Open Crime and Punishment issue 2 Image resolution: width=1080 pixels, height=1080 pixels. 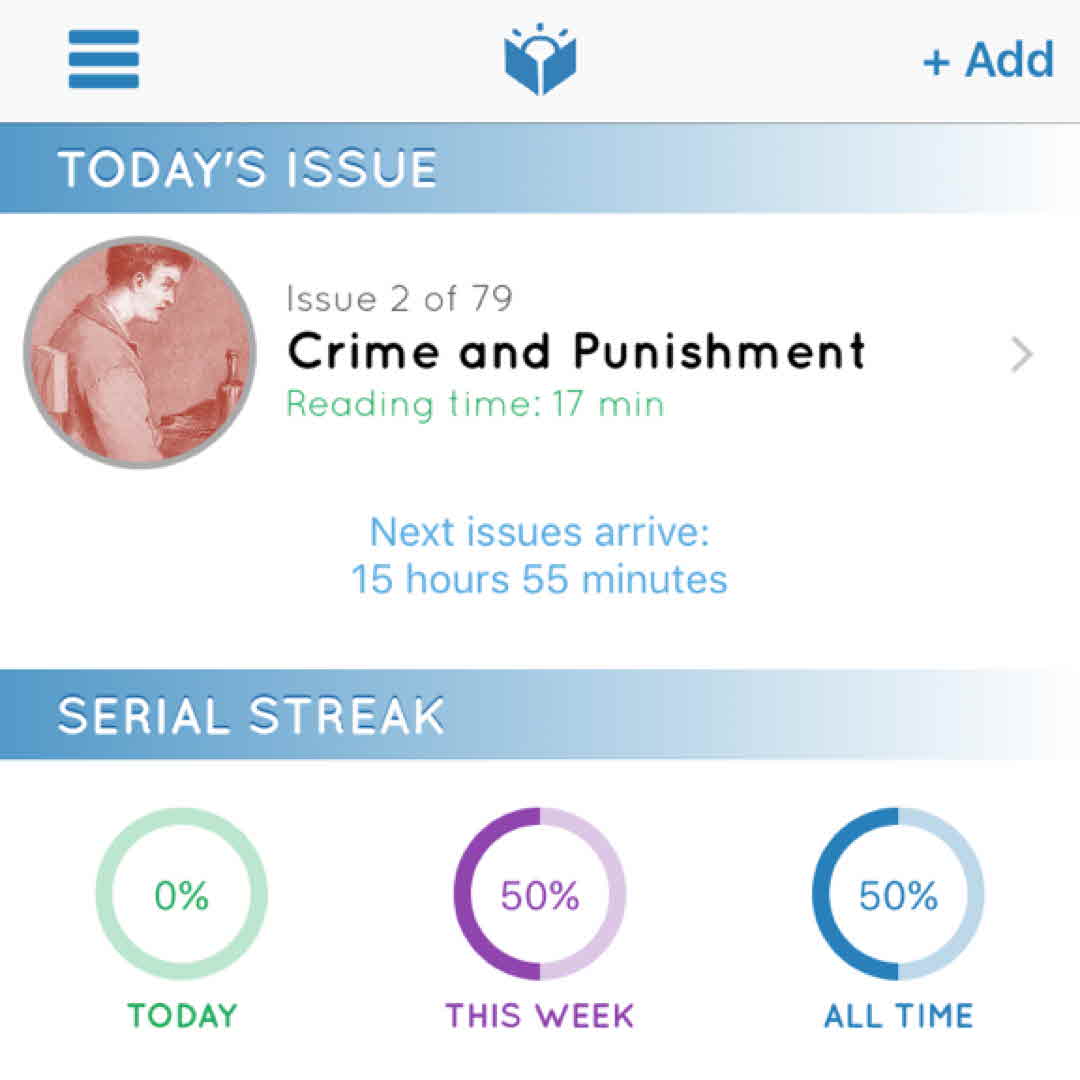coord(575,352)
